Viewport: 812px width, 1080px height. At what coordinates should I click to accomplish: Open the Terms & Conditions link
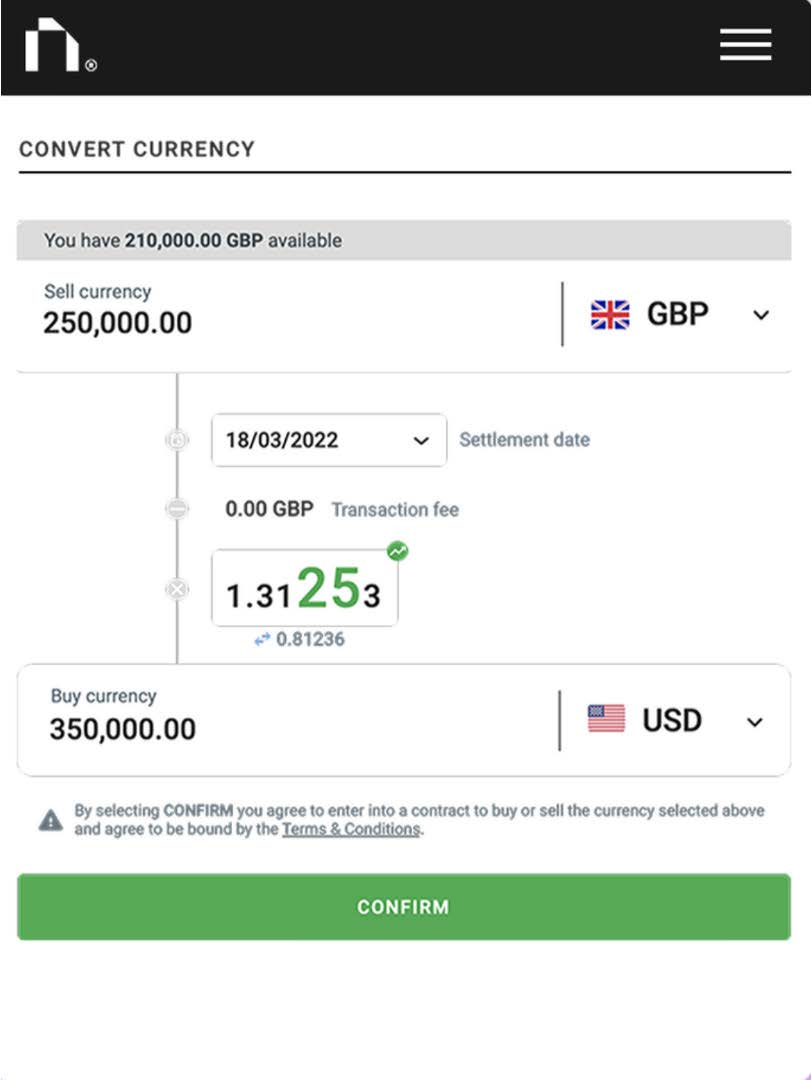350,829
